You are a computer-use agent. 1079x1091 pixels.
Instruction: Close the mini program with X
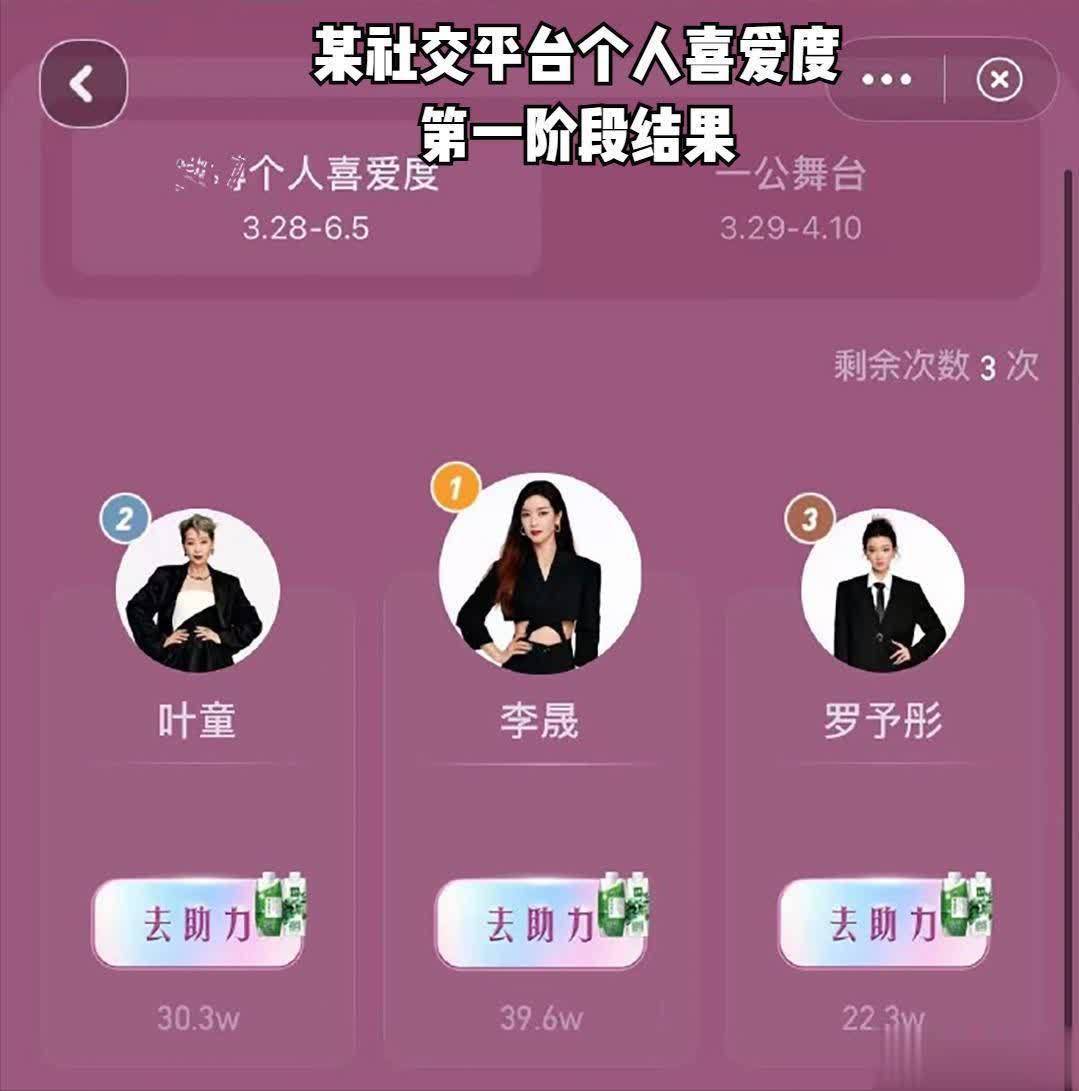coord(998,80)
